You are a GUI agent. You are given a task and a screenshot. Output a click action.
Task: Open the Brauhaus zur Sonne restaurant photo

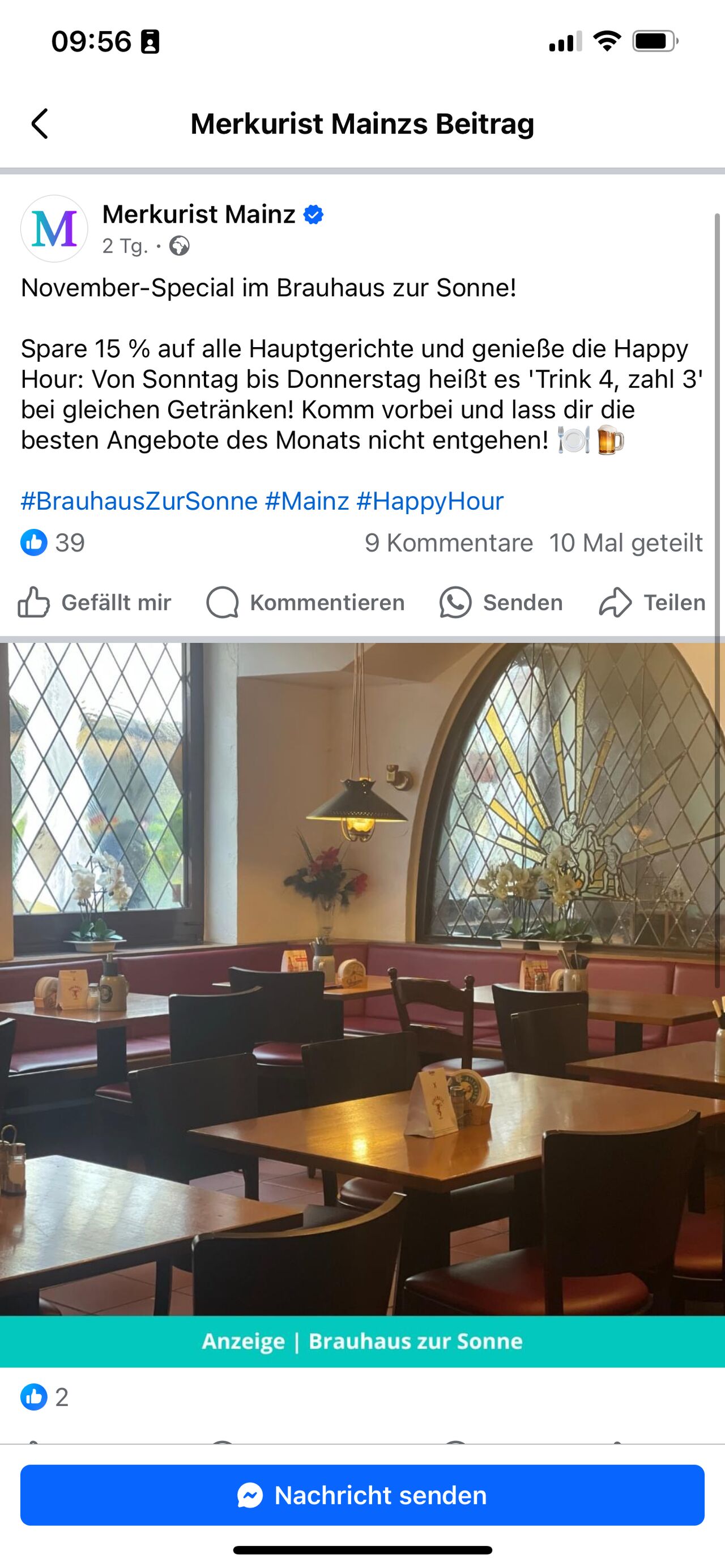(x=362, y=1006)
